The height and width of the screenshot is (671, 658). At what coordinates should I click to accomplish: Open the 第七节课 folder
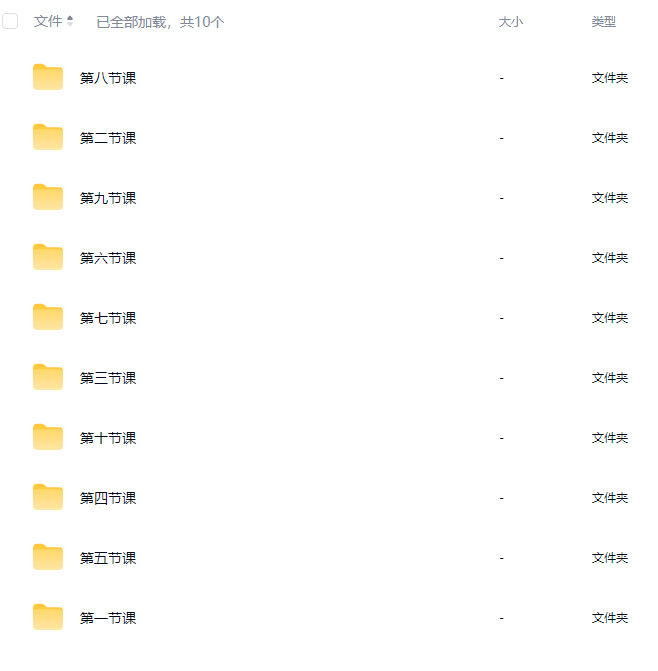coord(107,318)
